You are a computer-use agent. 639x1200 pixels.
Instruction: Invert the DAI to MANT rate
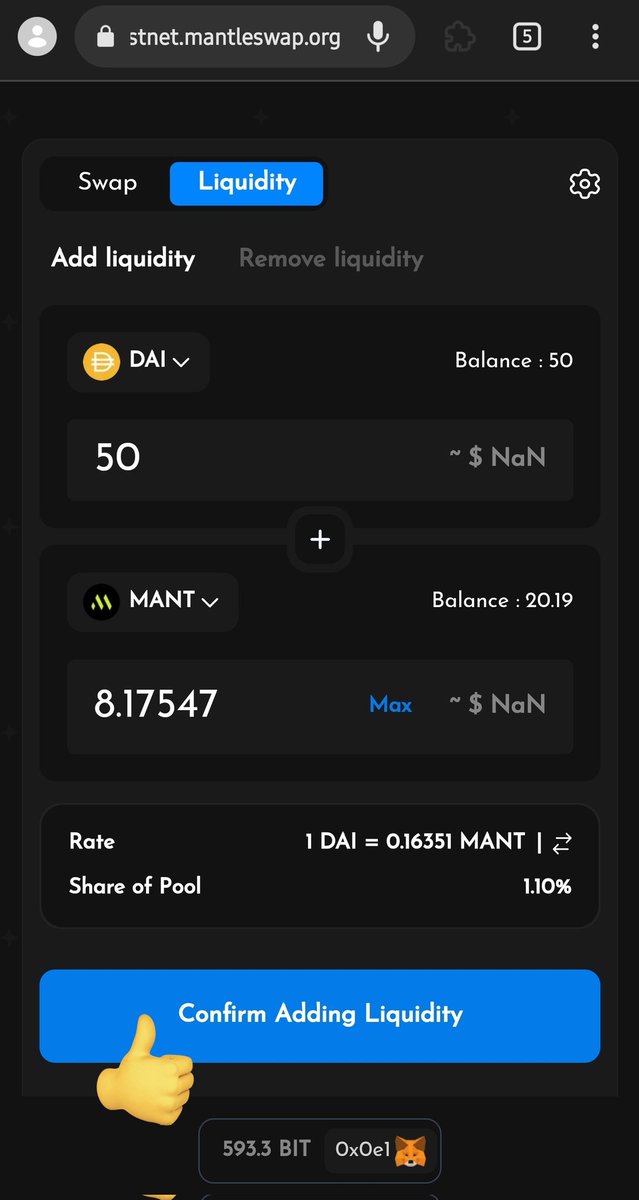pyautogui.click(x=562, y=843)
